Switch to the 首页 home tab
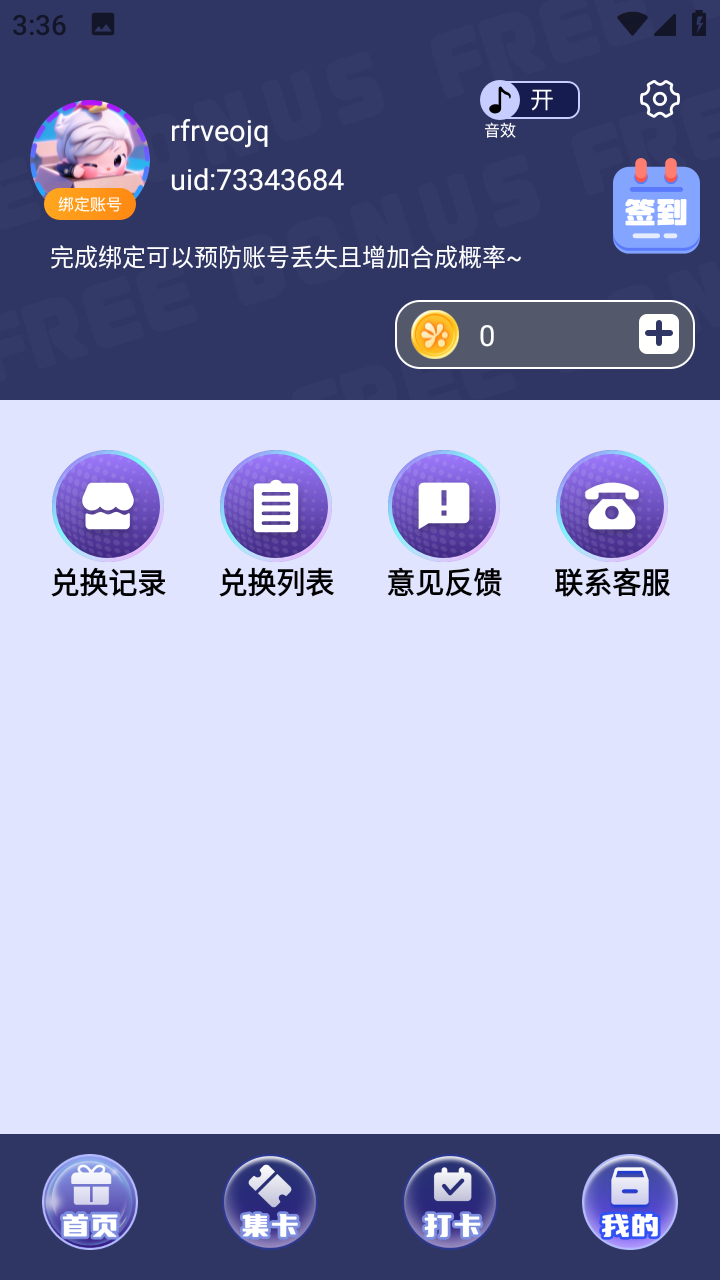The image size is (720, 1280). coord(90,1202)
